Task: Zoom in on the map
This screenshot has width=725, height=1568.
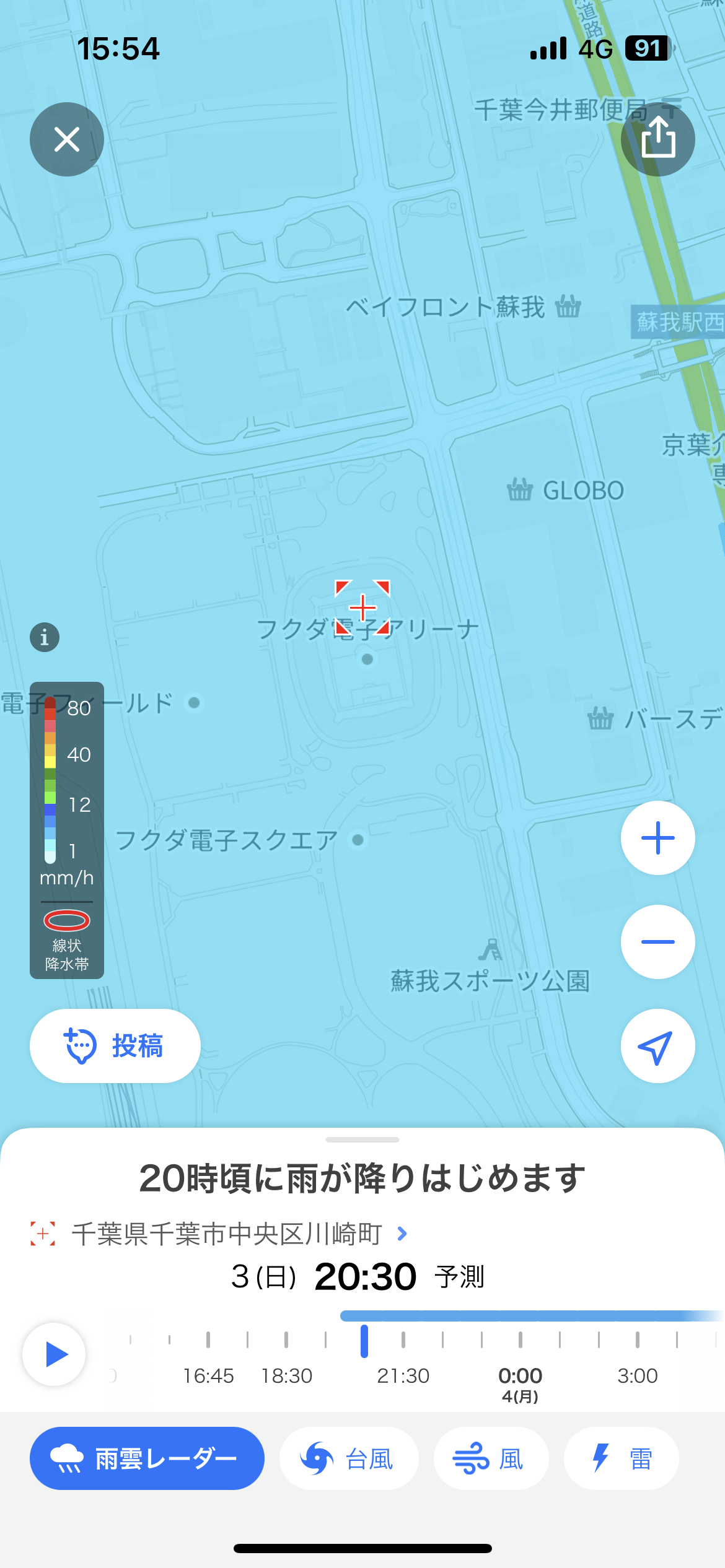Action: click(657, 838)
